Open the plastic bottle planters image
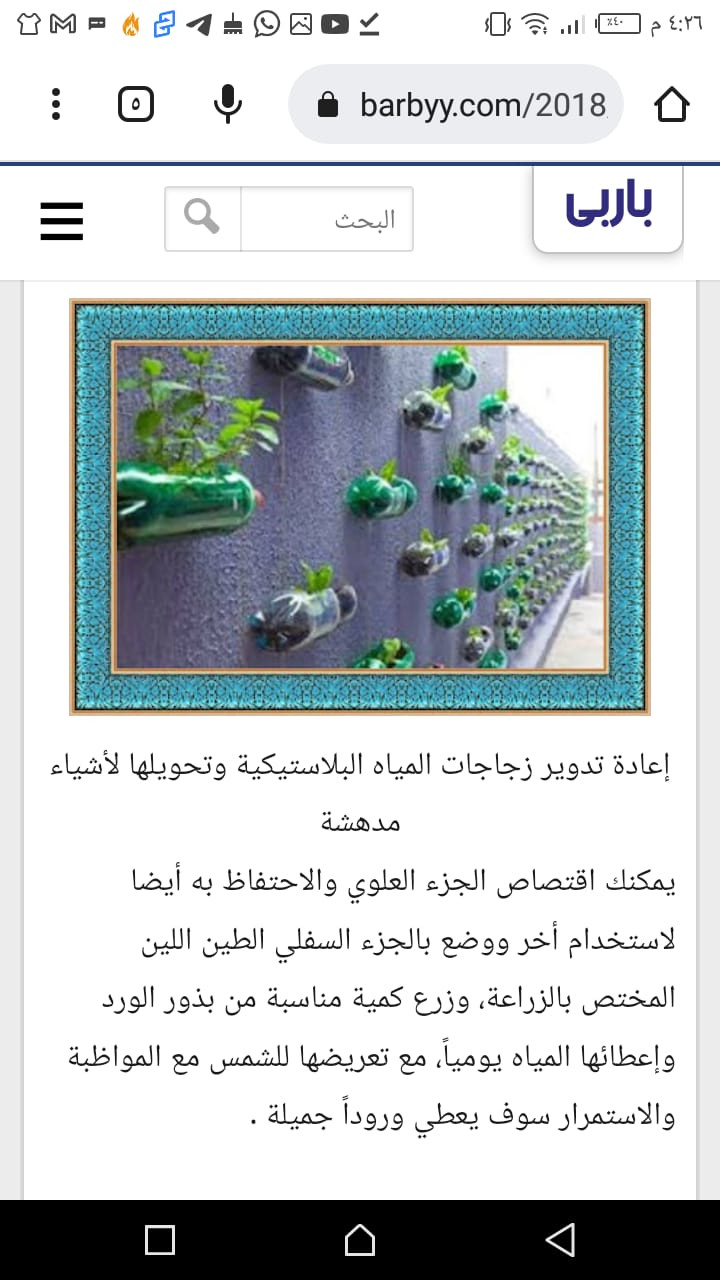 pos(360,506)
